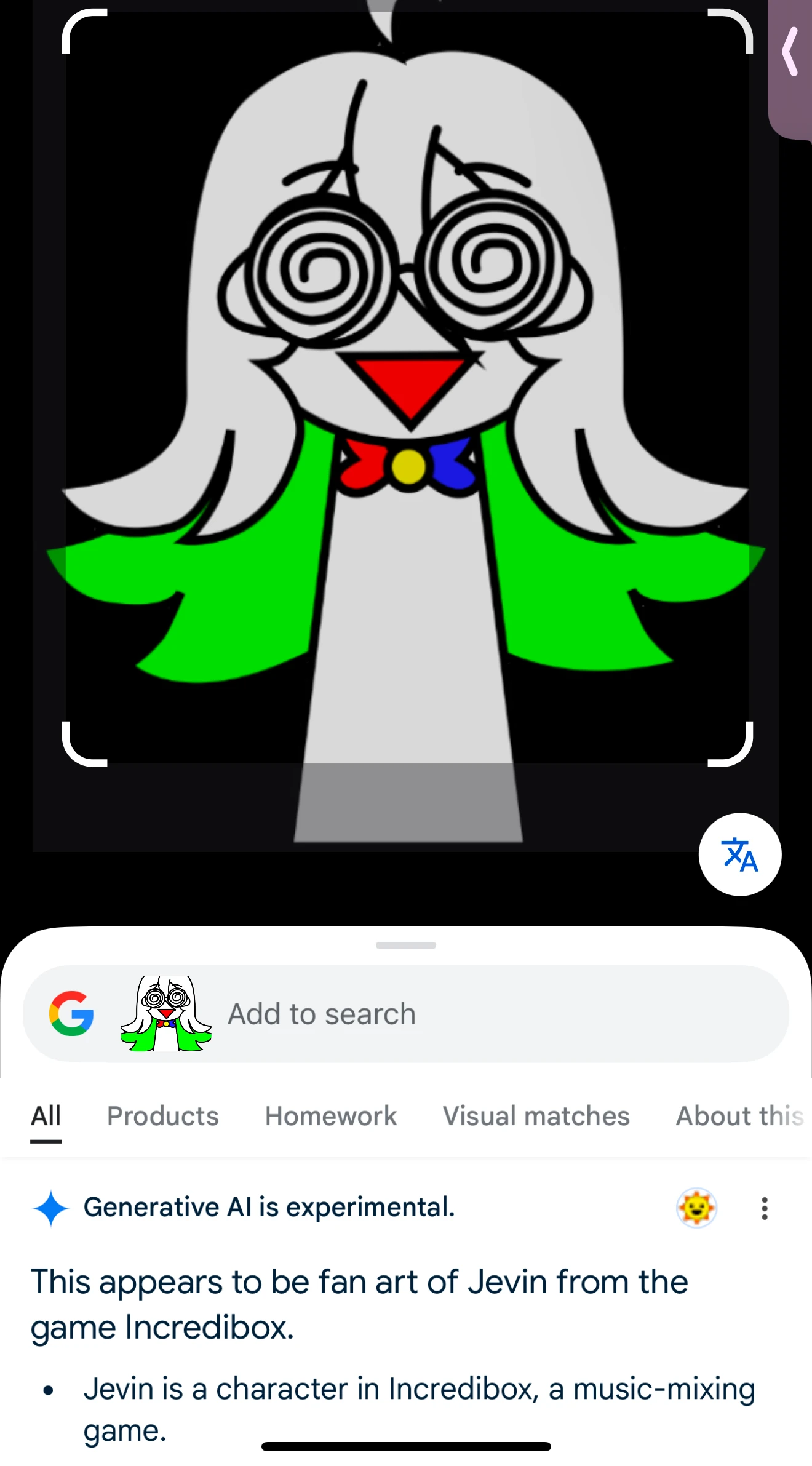Switch to the Products tab
Screen dimensions: 812x1466
click(x=163, y=1116)
